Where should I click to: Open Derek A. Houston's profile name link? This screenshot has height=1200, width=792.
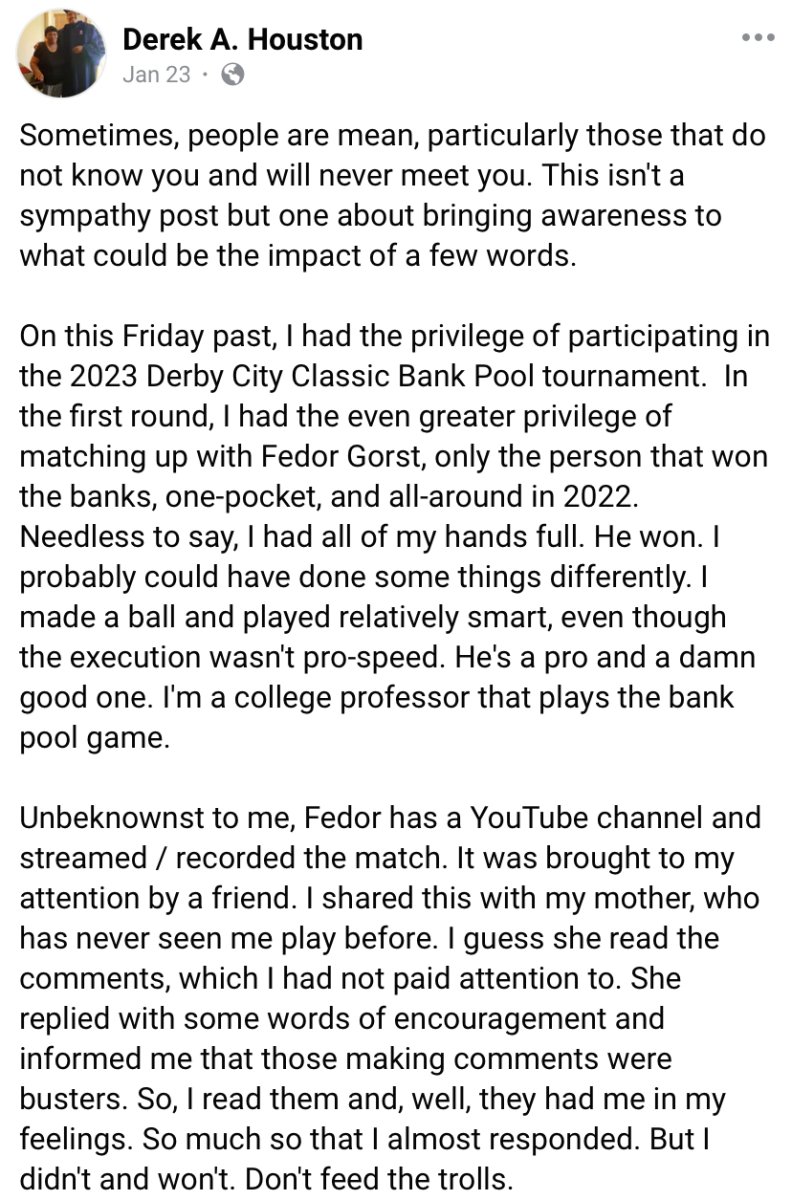242,39
